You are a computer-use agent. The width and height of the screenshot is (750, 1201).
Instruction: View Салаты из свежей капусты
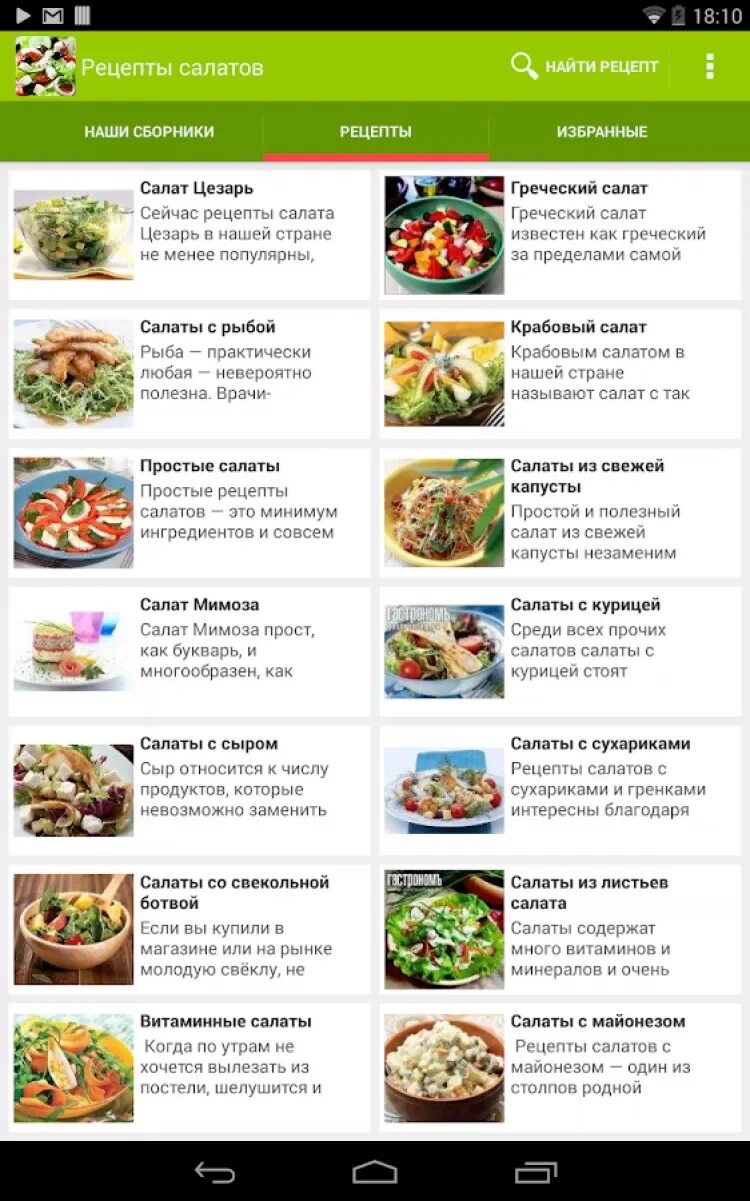(560, 513)
